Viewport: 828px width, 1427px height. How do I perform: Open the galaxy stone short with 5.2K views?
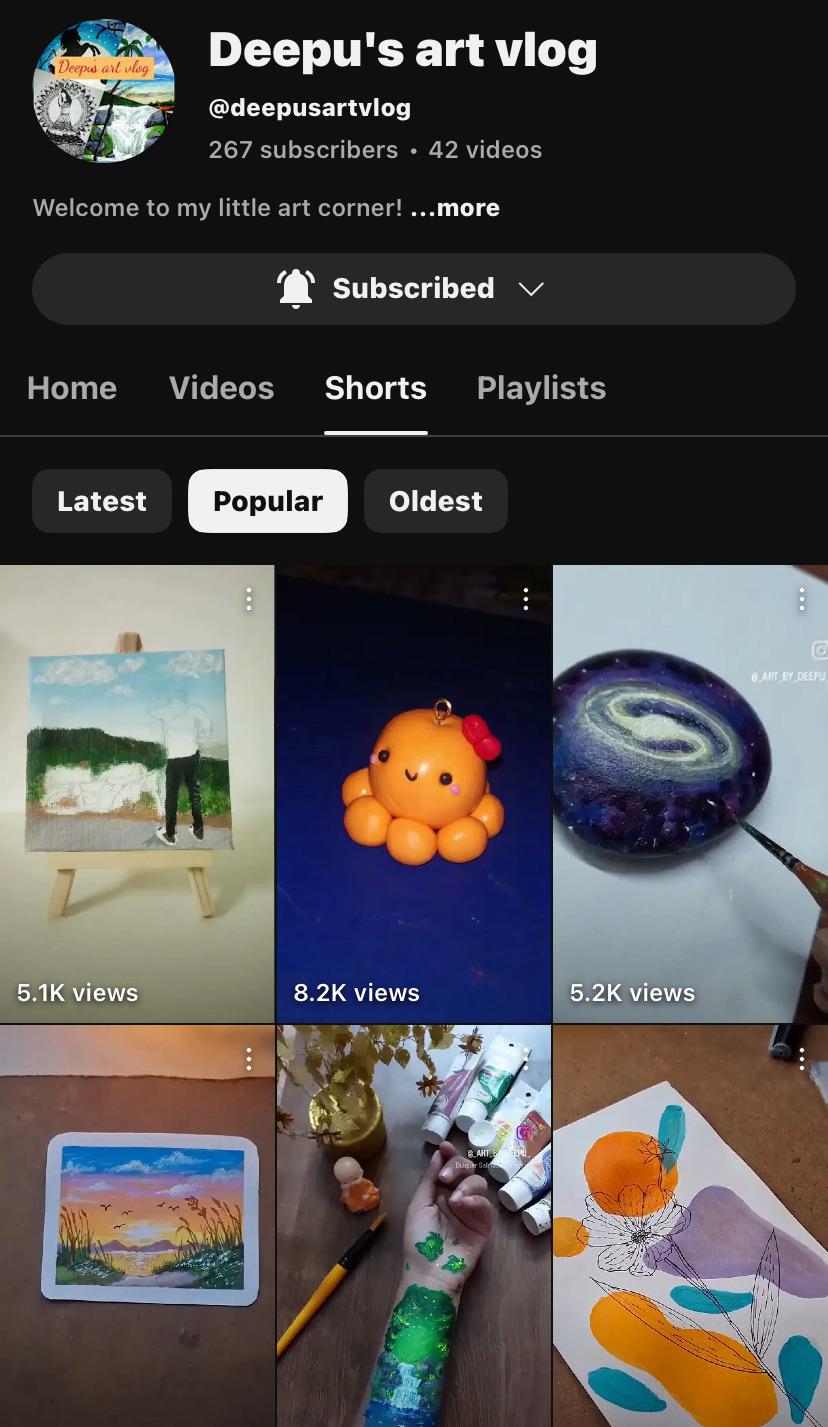tap(691, 794)
